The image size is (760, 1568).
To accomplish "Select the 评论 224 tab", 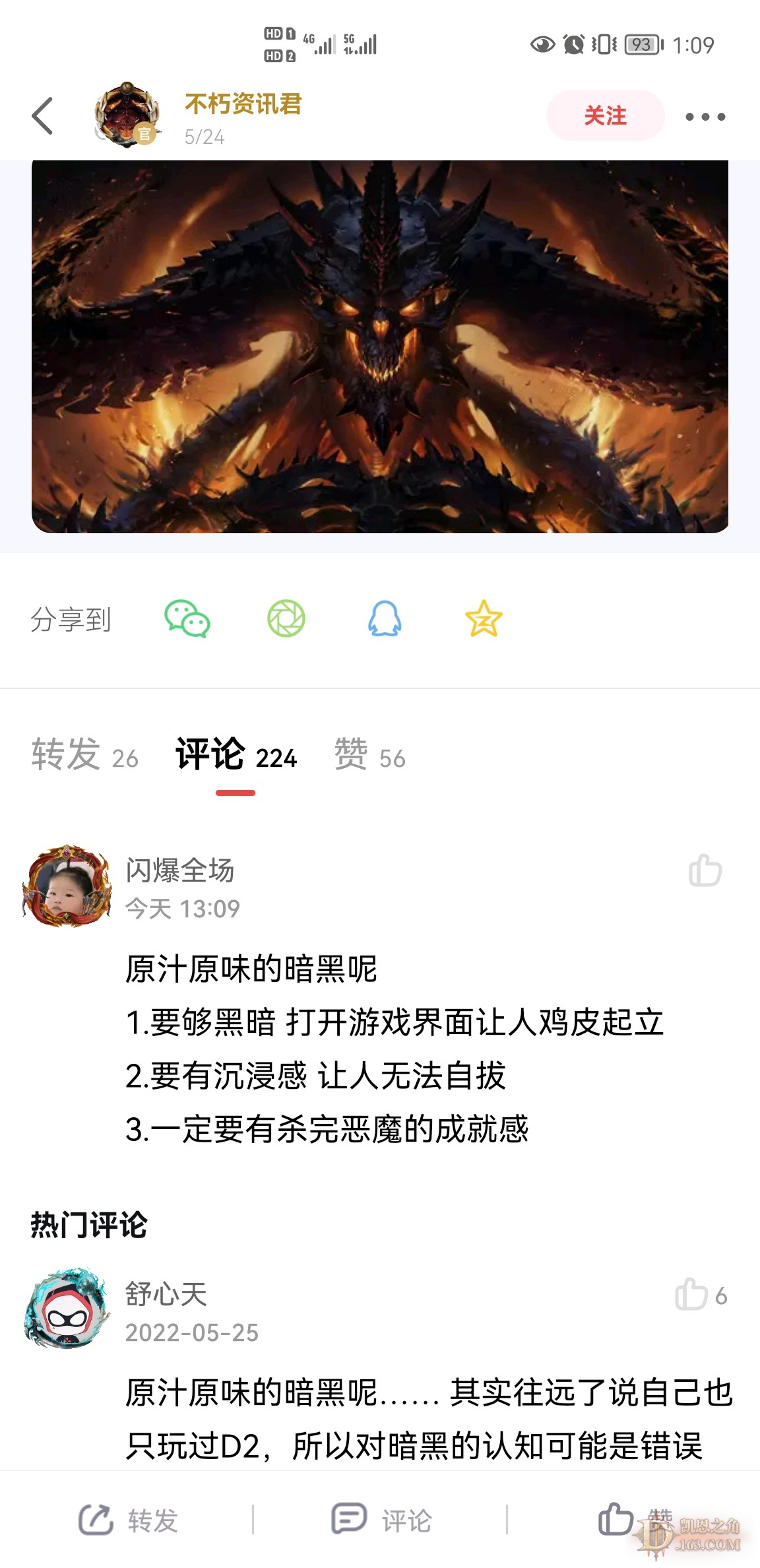I will pyautogui.click(x=236, y=756).
